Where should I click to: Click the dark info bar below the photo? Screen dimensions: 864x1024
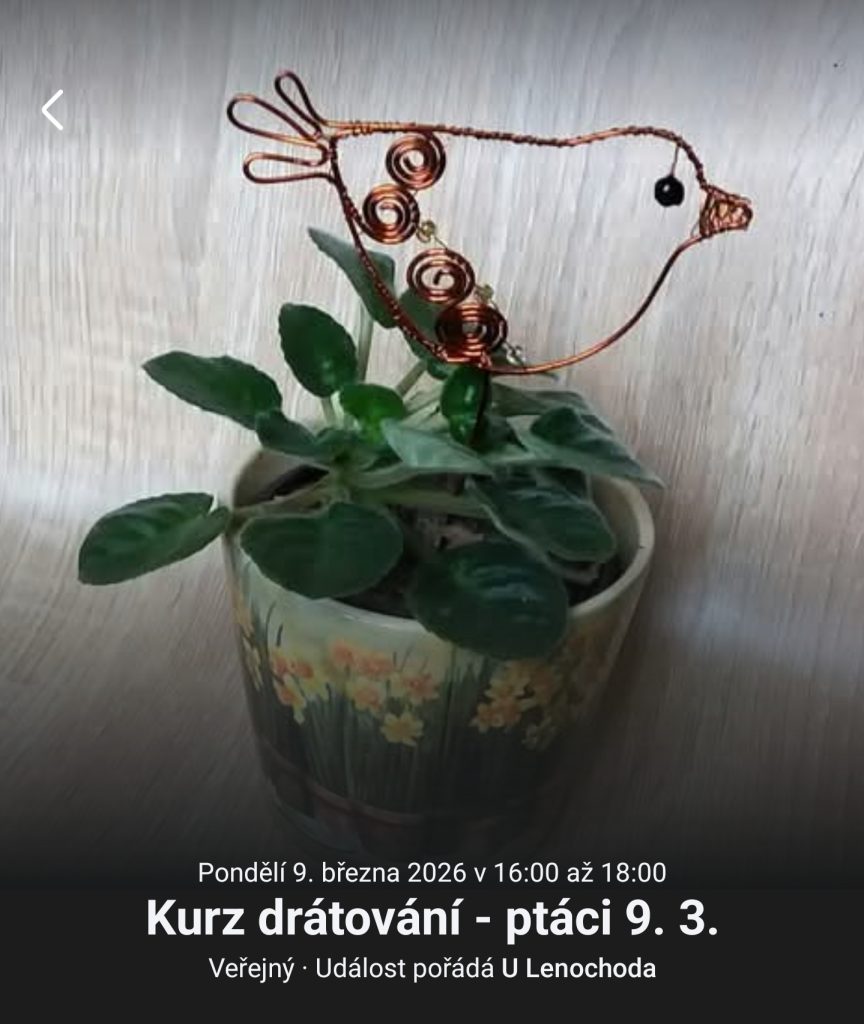click(432, 920)
